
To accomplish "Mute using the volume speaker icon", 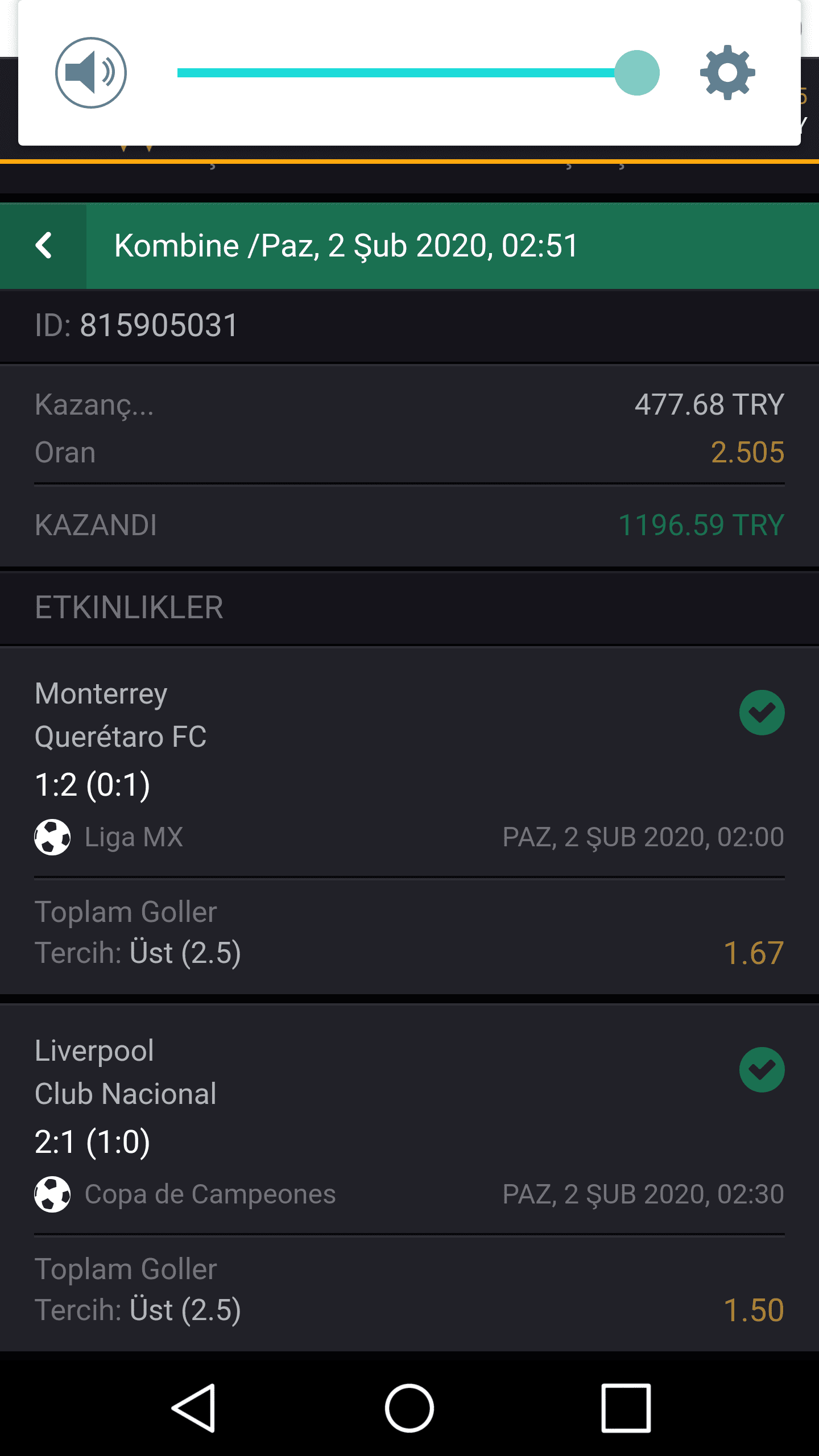I will (91, 73).
